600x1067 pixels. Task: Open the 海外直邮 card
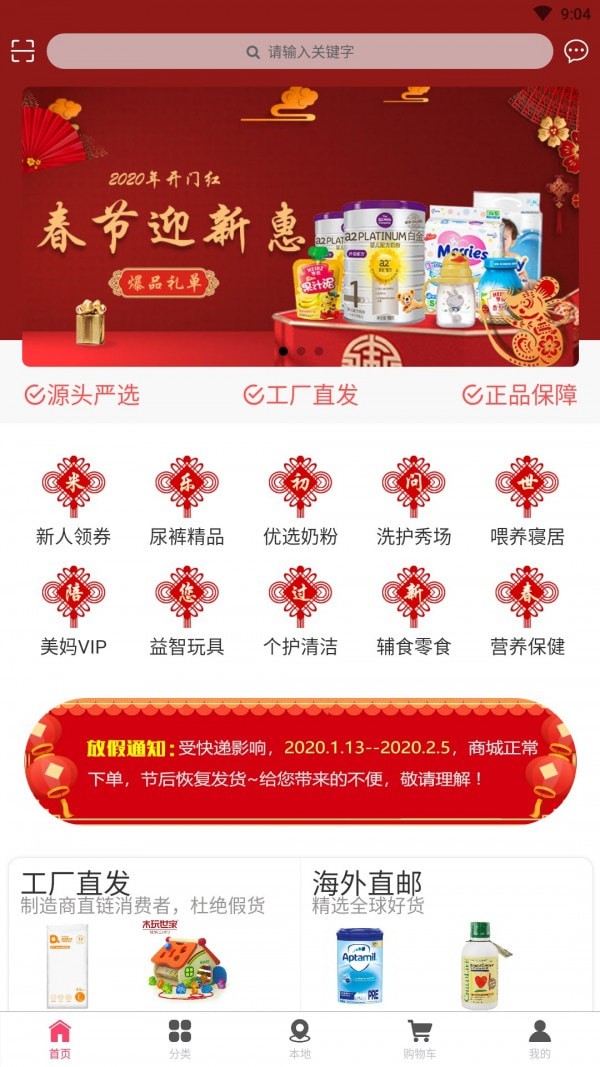[x=445, y=935]
